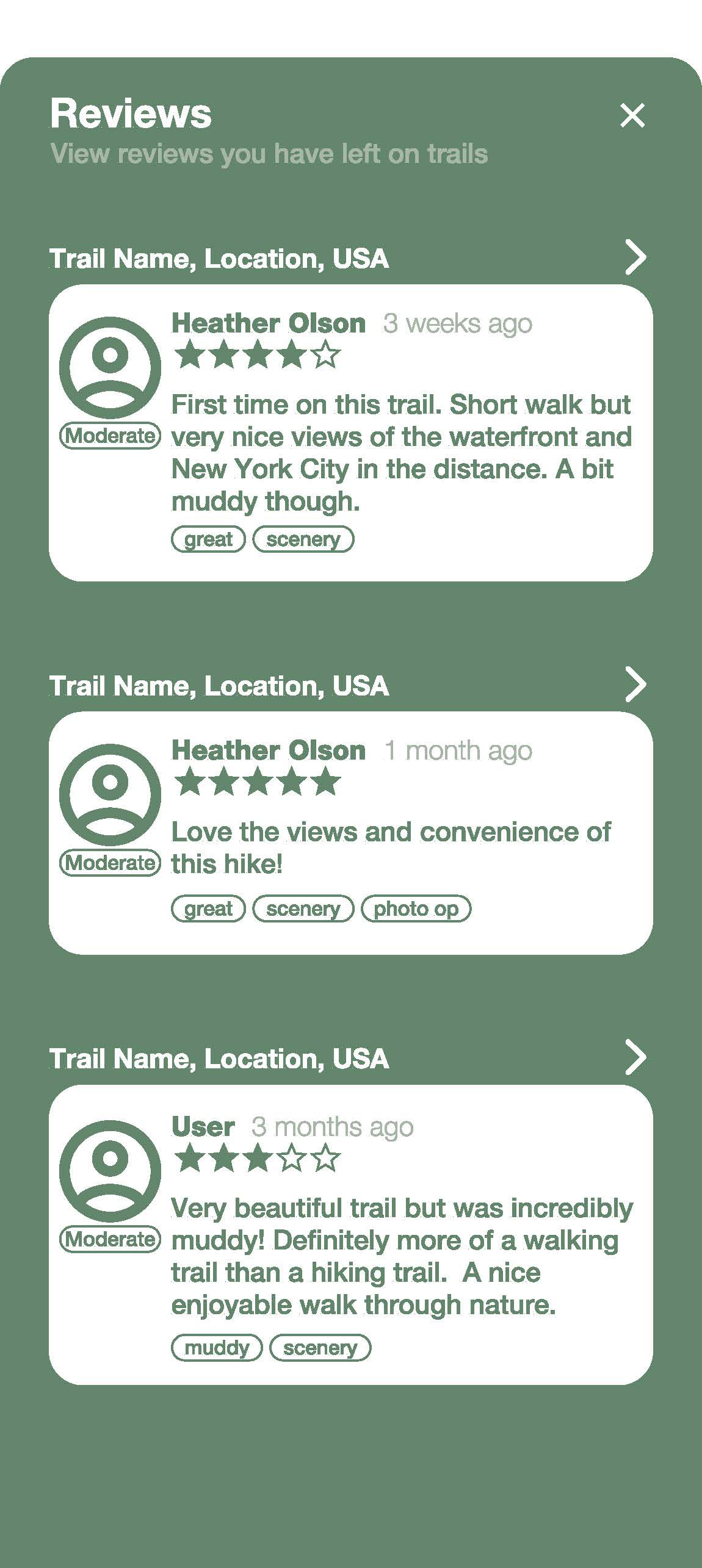Close the Reviews panel

coord(632,115)
